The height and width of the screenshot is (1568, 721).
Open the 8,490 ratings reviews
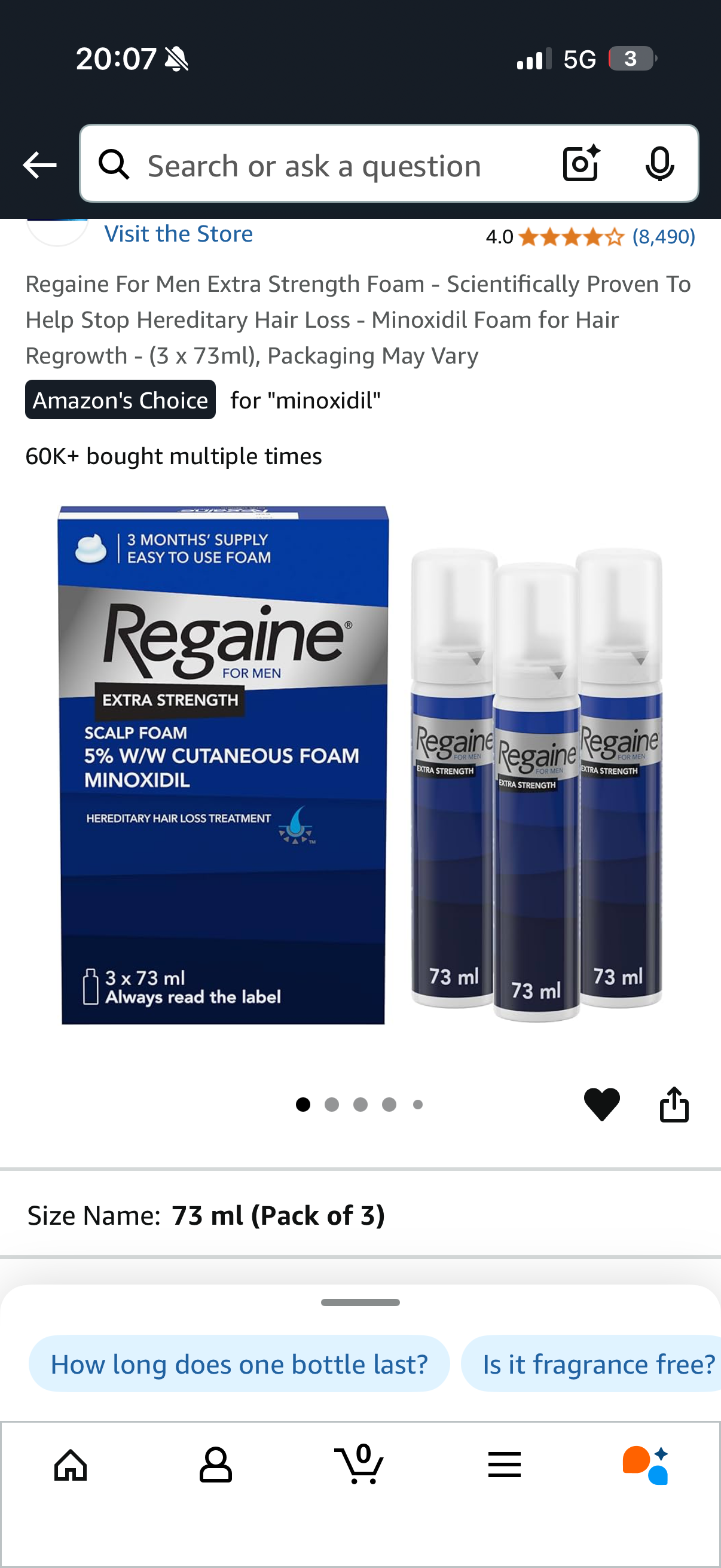click(x=663, y=237)
